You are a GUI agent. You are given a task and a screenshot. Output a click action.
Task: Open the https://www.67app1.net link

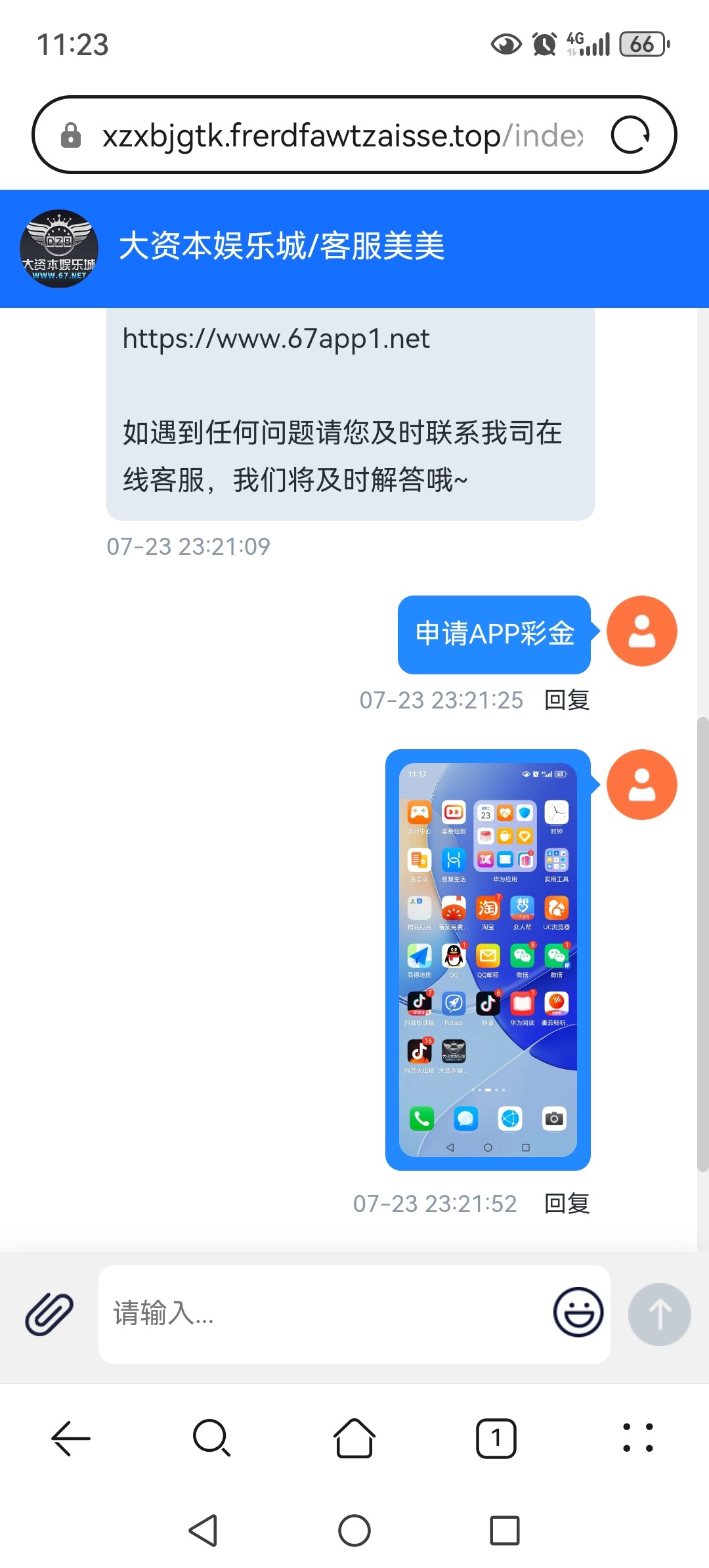(276, 339)
